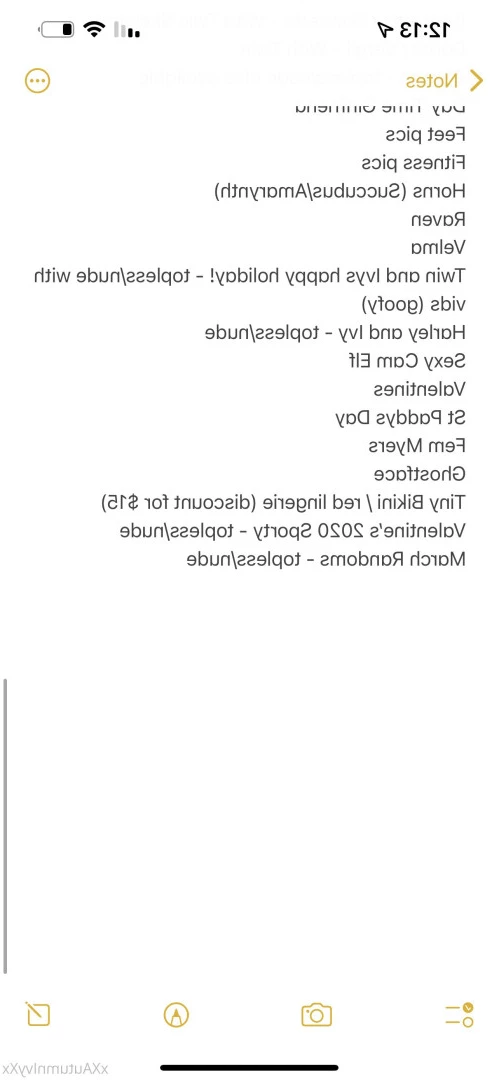
Task: Open the camera attachment options
Action: 317,1014
